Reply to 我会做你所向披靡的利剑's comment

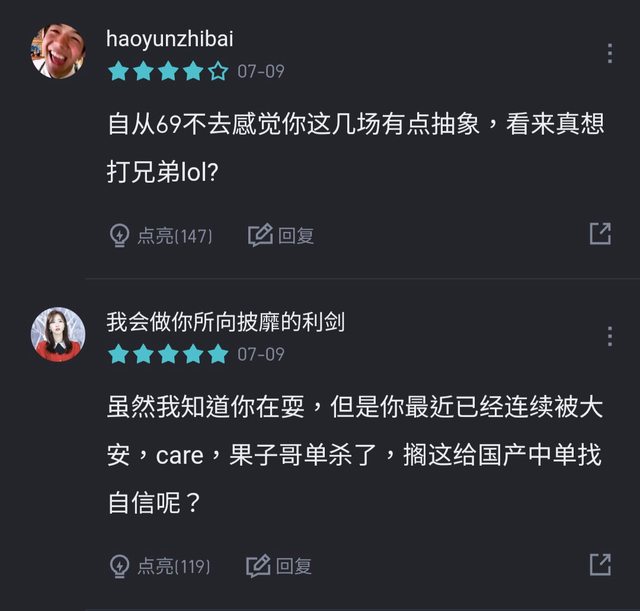[x=280, y=565]
